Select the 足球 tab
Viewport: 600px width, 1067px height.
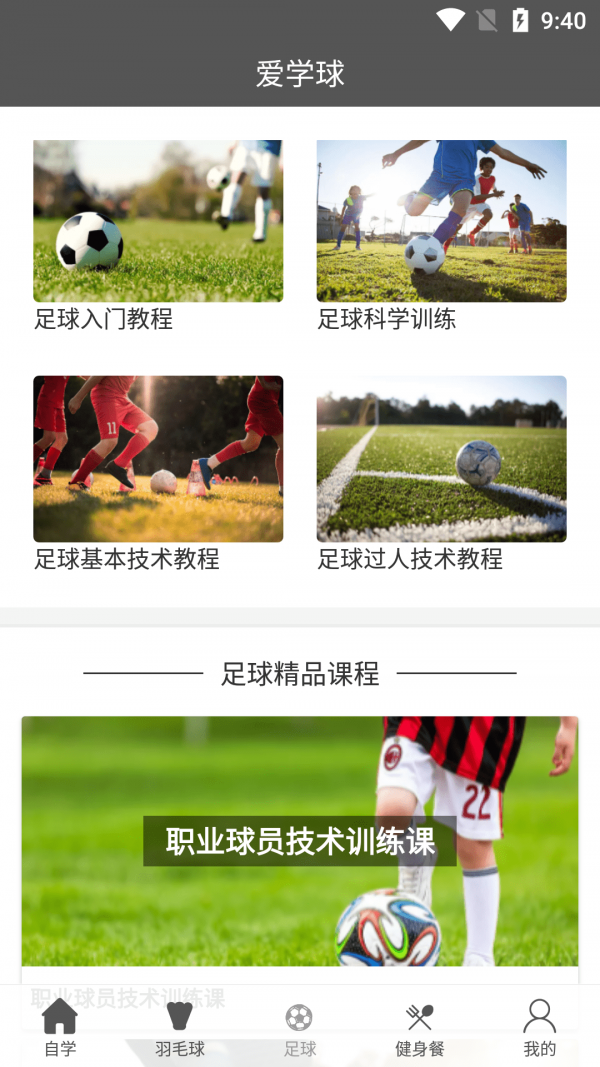tap(299, 1028)
